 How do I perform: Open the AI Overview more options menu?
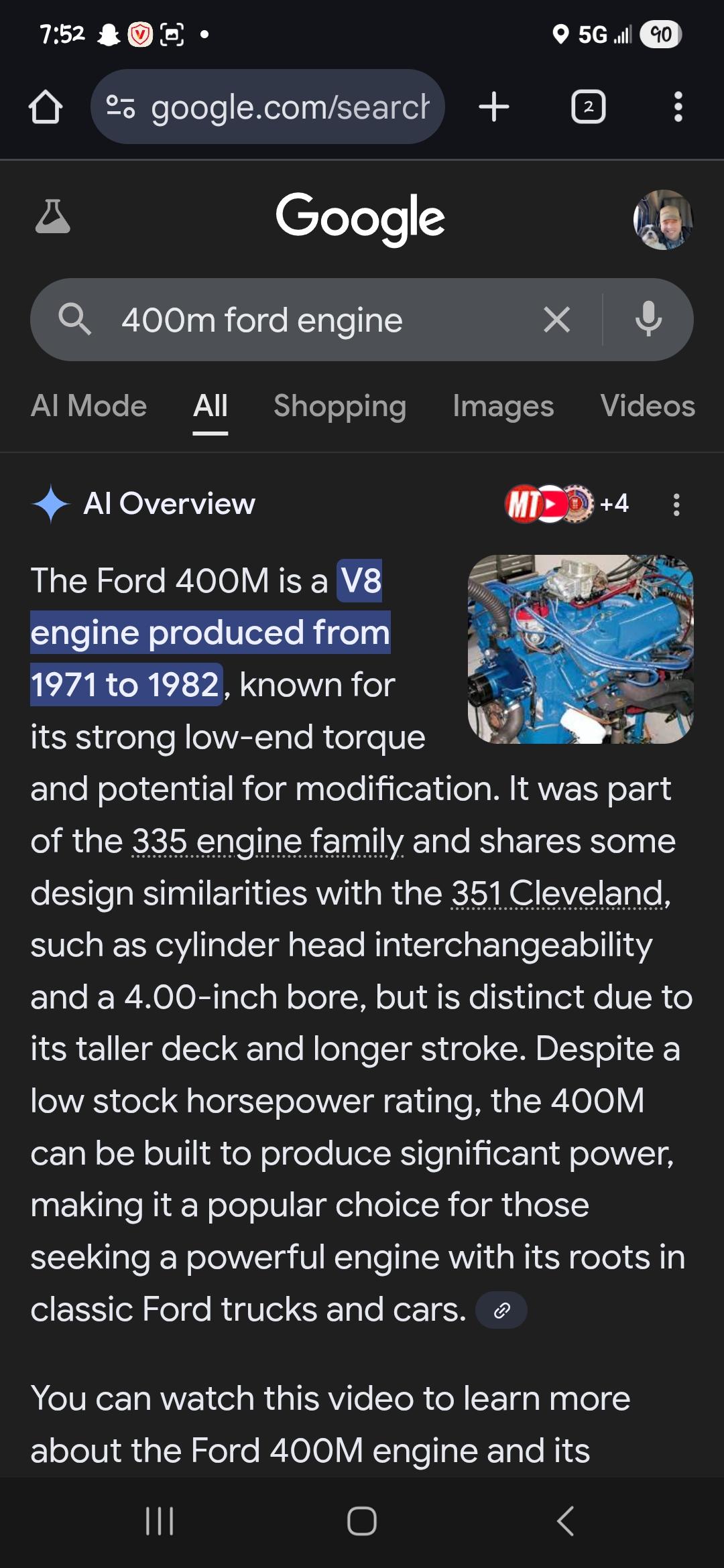tap(676, 505)
